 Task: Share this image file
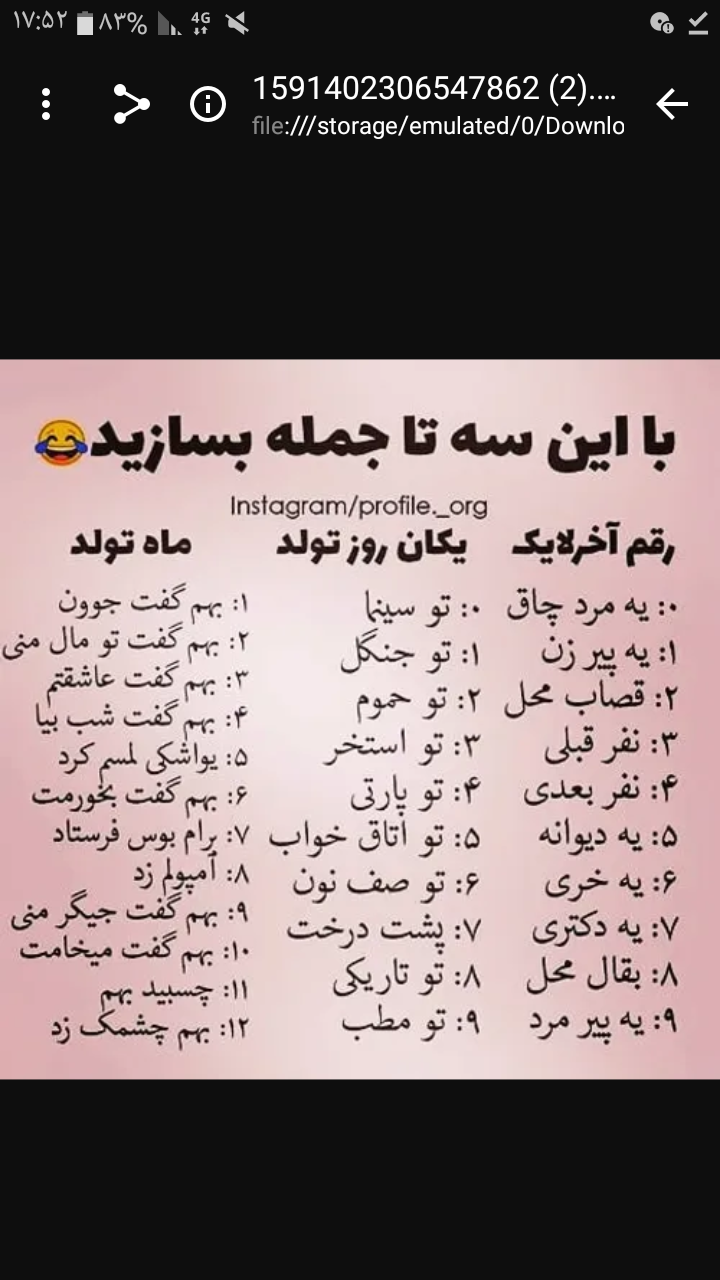(x=130, y=104)
